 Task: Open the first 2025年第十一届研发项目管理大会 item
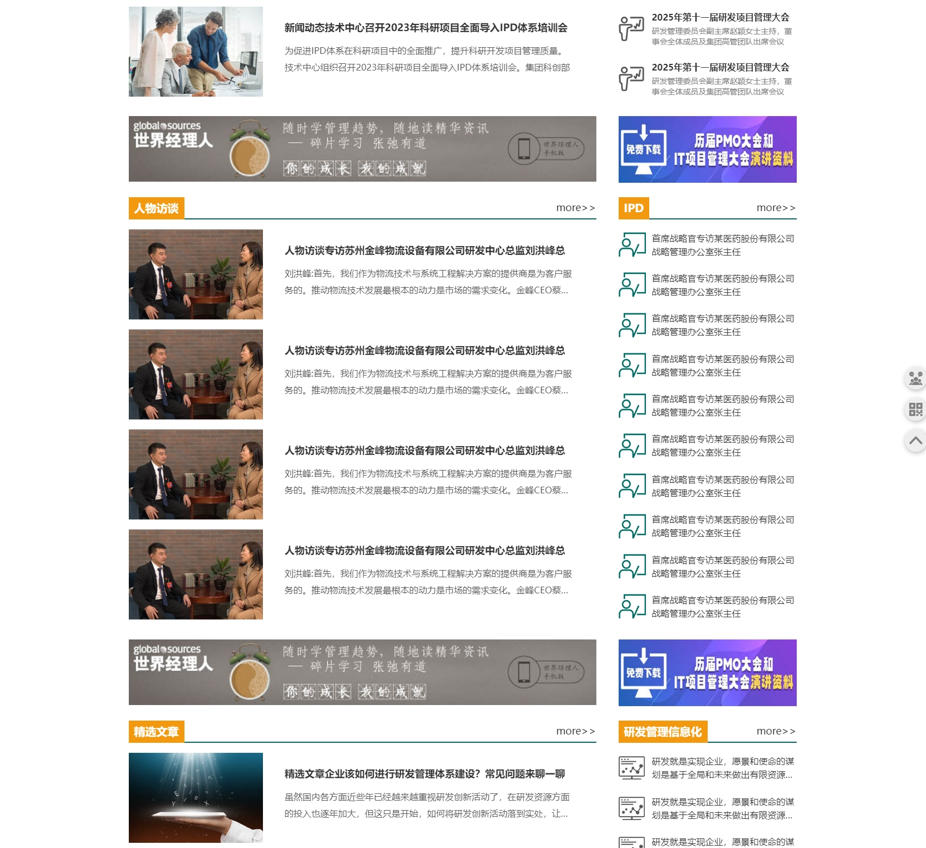click(x=720, y=17)
